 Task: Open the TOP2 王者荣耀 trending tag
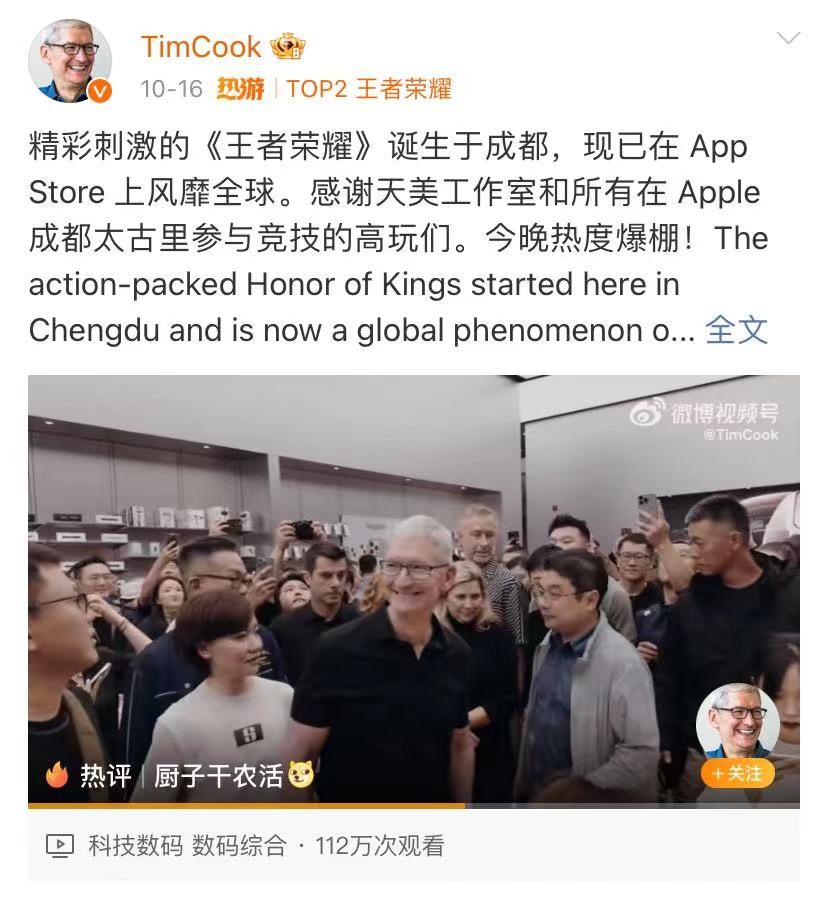tap(368, 88)
